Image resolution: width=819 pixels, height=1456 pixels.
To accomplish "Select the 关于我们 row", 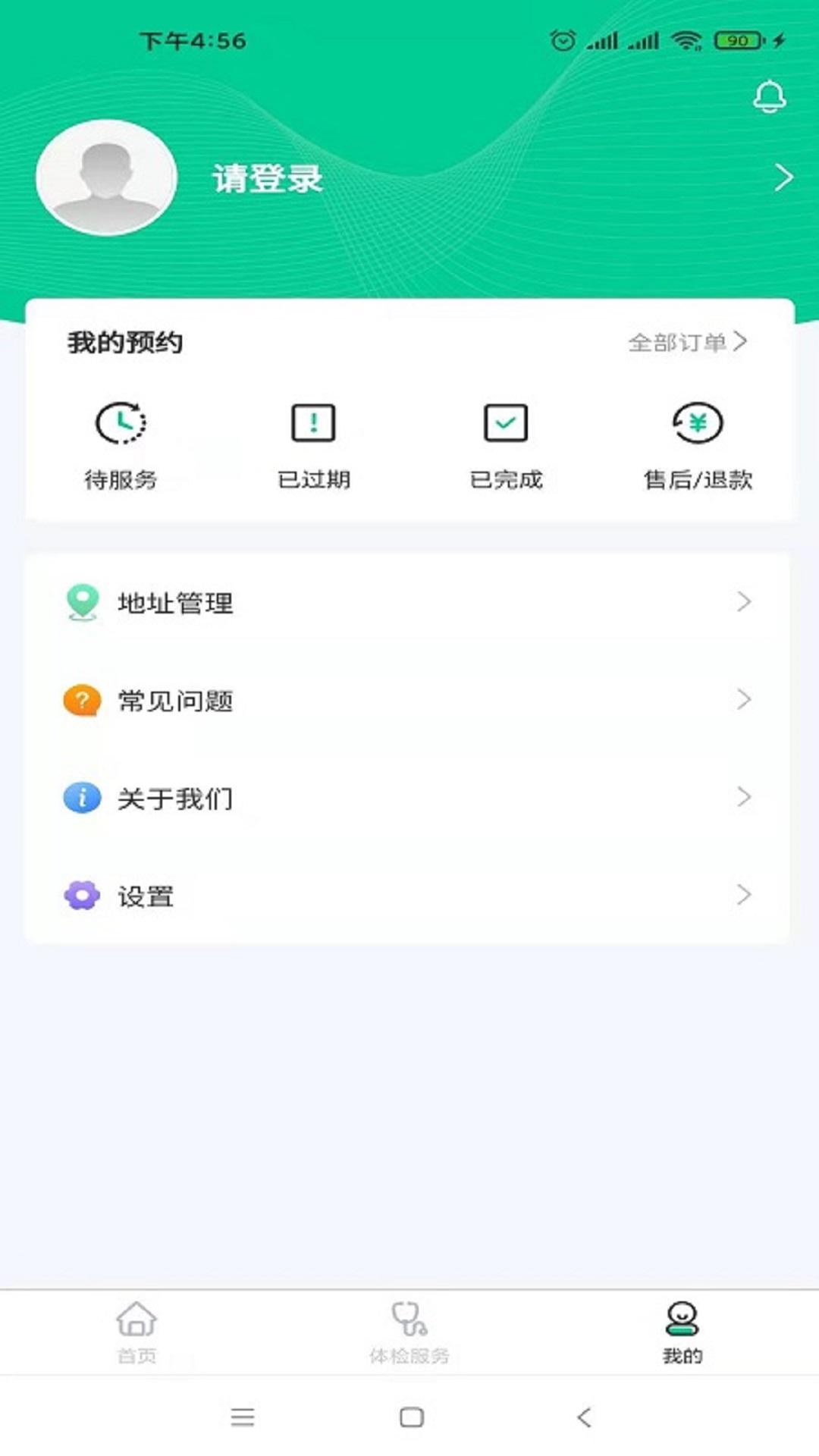I will tap(408, 798).
